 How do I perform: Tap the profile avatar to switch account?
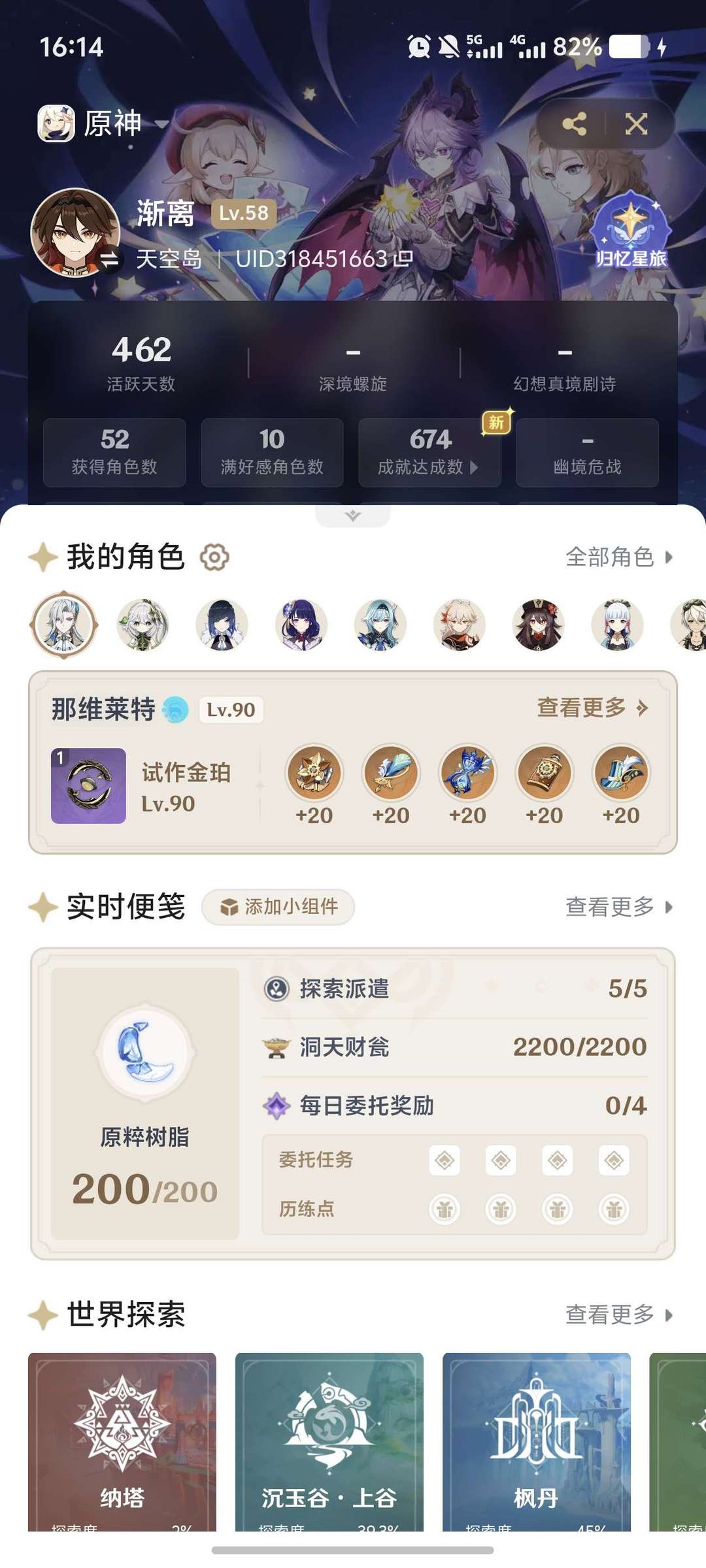coord(76,233)
